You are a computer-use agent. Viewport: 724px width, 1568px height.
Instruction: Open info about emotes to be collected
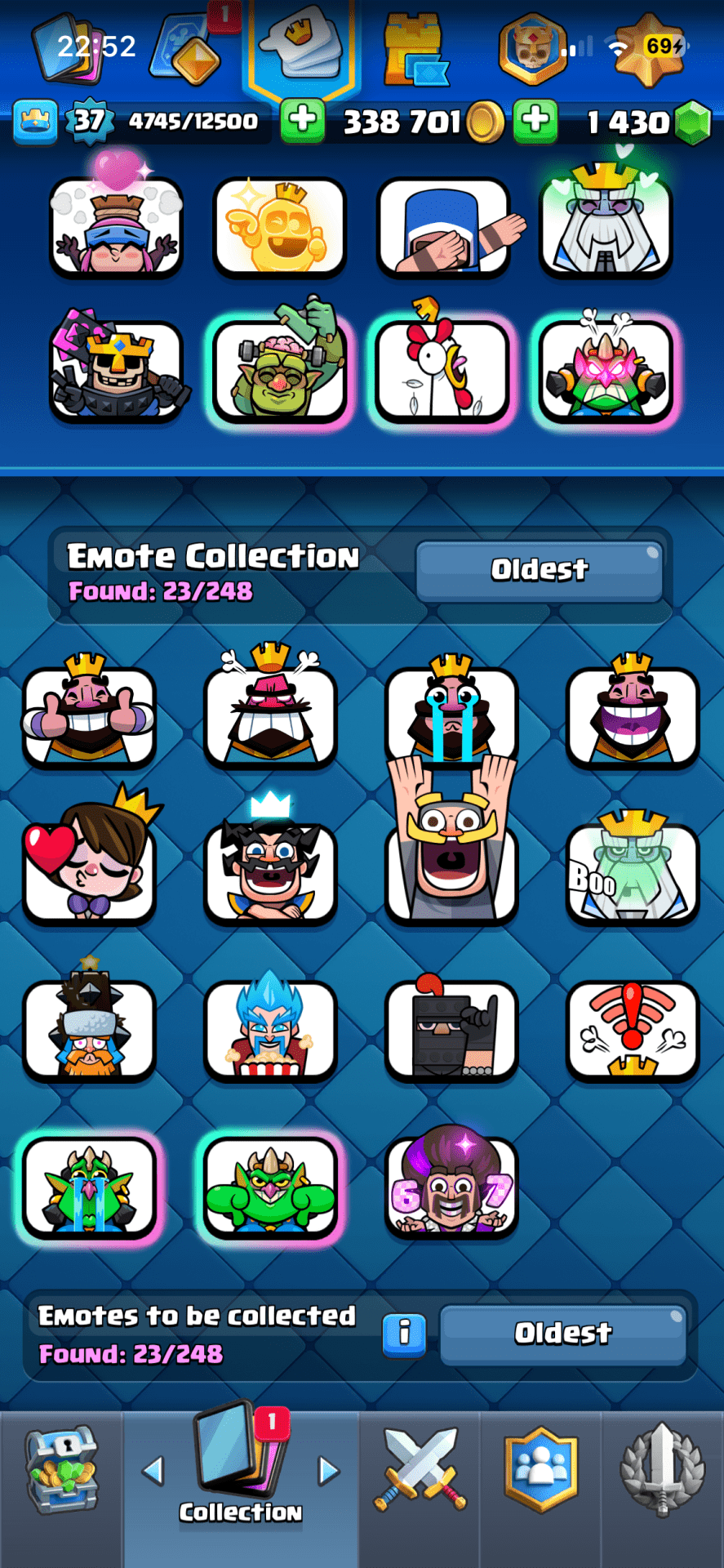point(403,1334)
